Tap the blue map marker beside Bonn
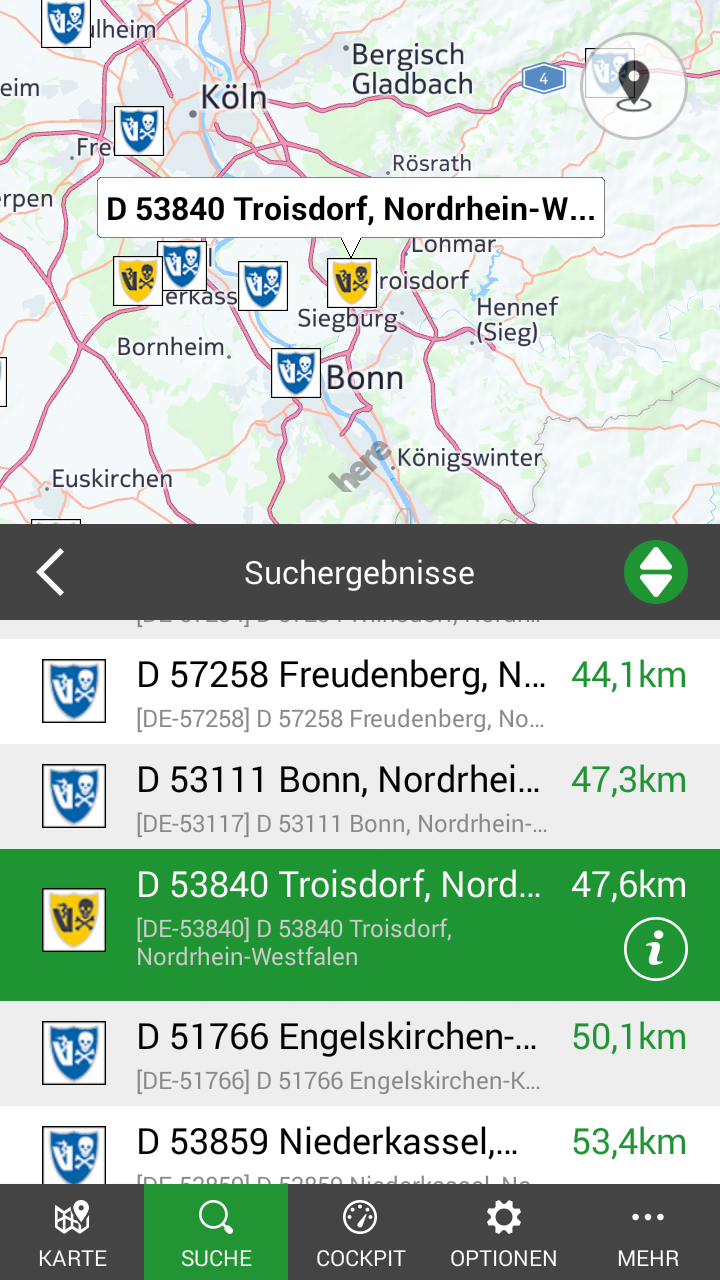This screenshot has height=1280, width=720. tap(296, 373)
